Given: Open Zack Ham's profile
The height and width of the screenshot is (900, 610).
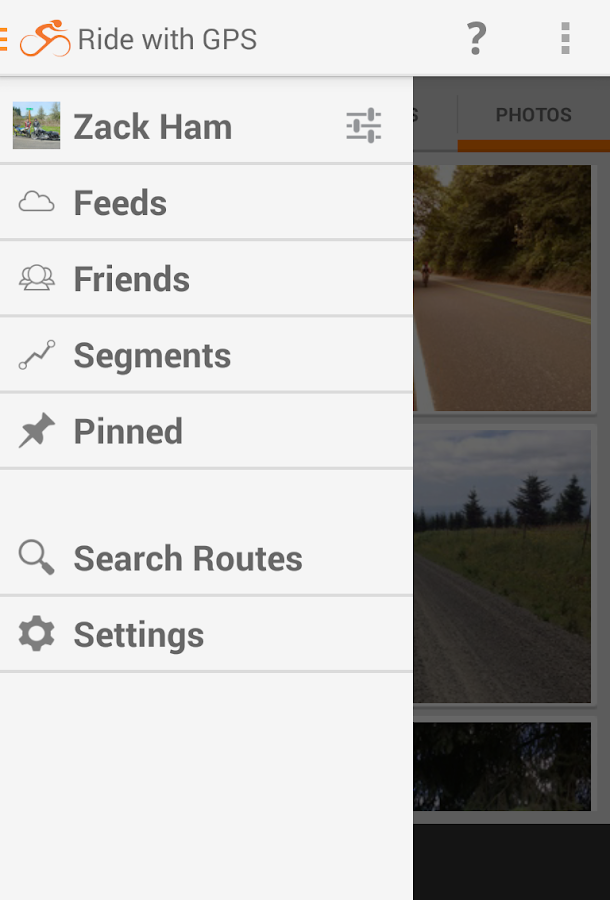Looking at the screenshot, I should pyautogui.click(x=152, y=127).
